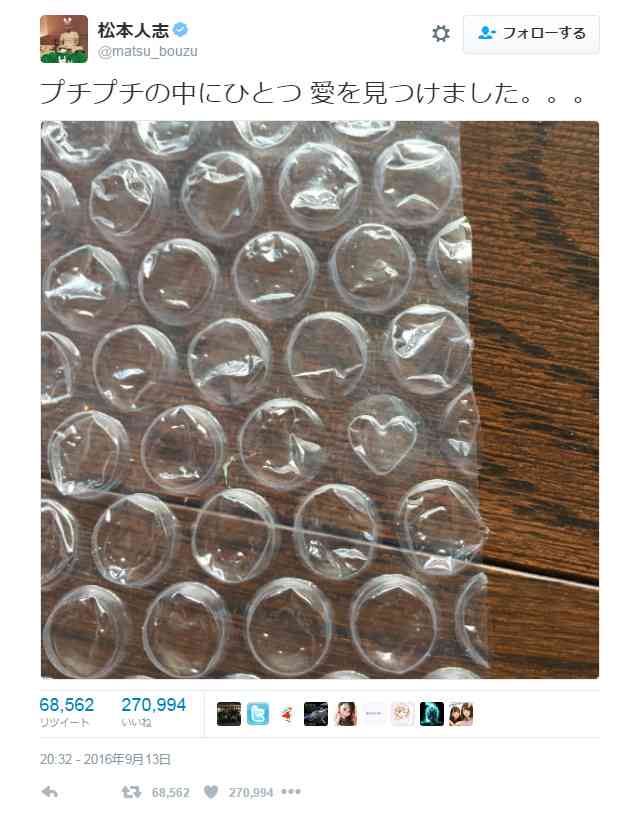Image resolution: width=640 pixels, height=824 pixels.
Task: Open the three-dot more options
Action: click(x=291, y=792)
